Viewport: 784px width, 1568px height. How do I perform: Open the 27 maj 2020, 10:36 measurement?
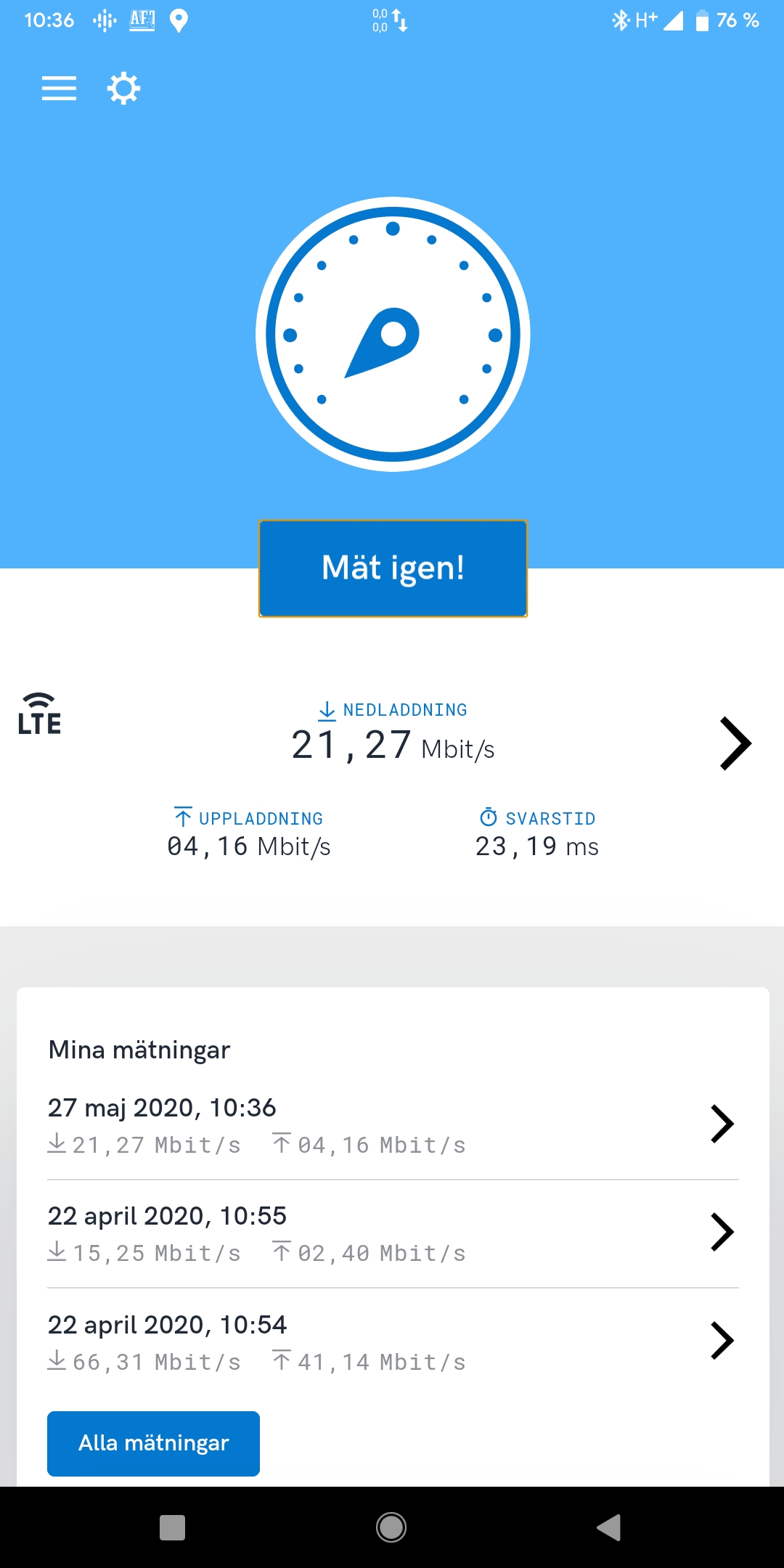point(392,1125)
